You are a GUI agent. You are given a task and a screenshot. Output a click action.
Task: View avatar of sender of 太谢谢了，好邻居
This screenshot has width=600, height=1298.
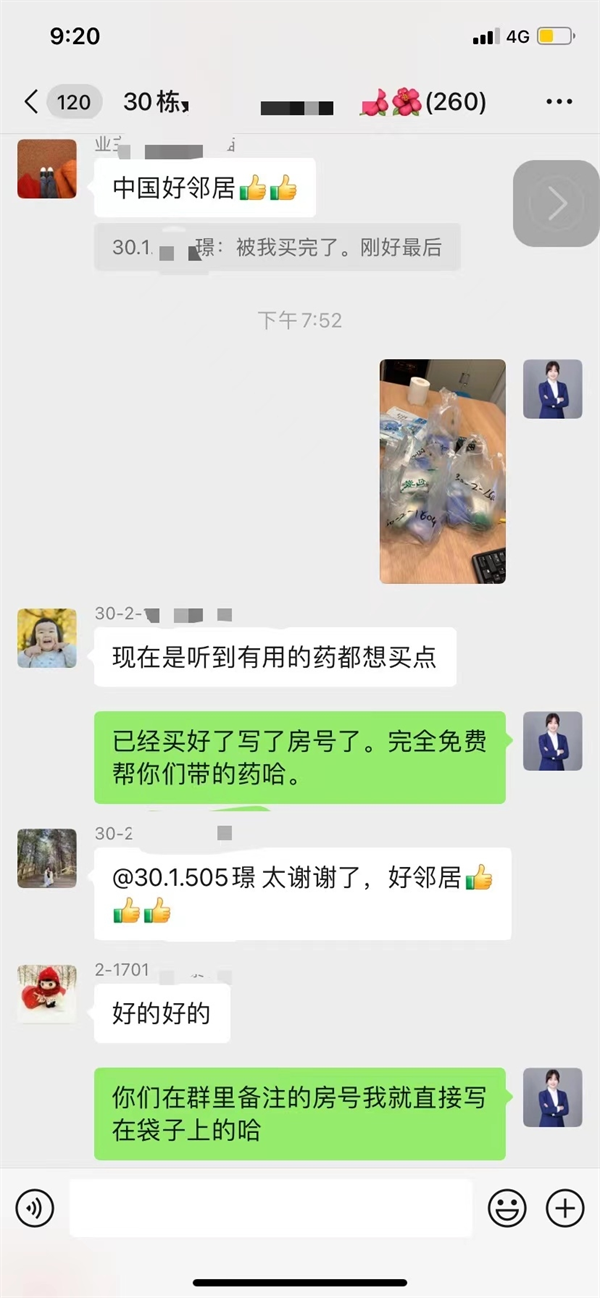(x=47, y=858)
